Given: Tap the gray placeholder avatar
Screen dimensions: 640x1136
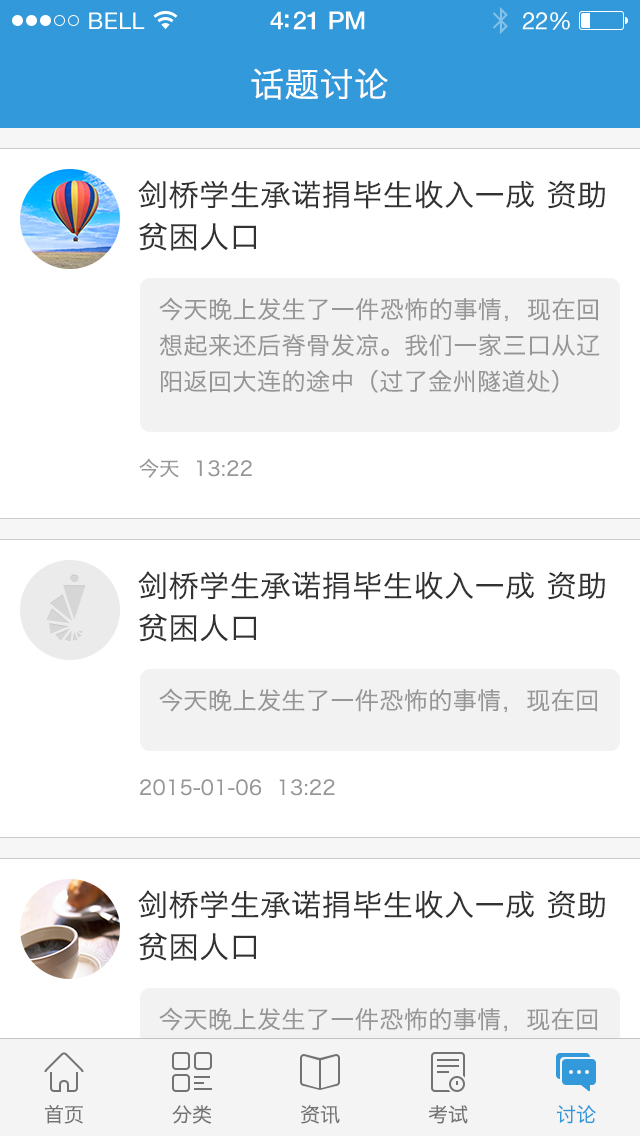Looking at the screenshot, I should coord(70,610).
